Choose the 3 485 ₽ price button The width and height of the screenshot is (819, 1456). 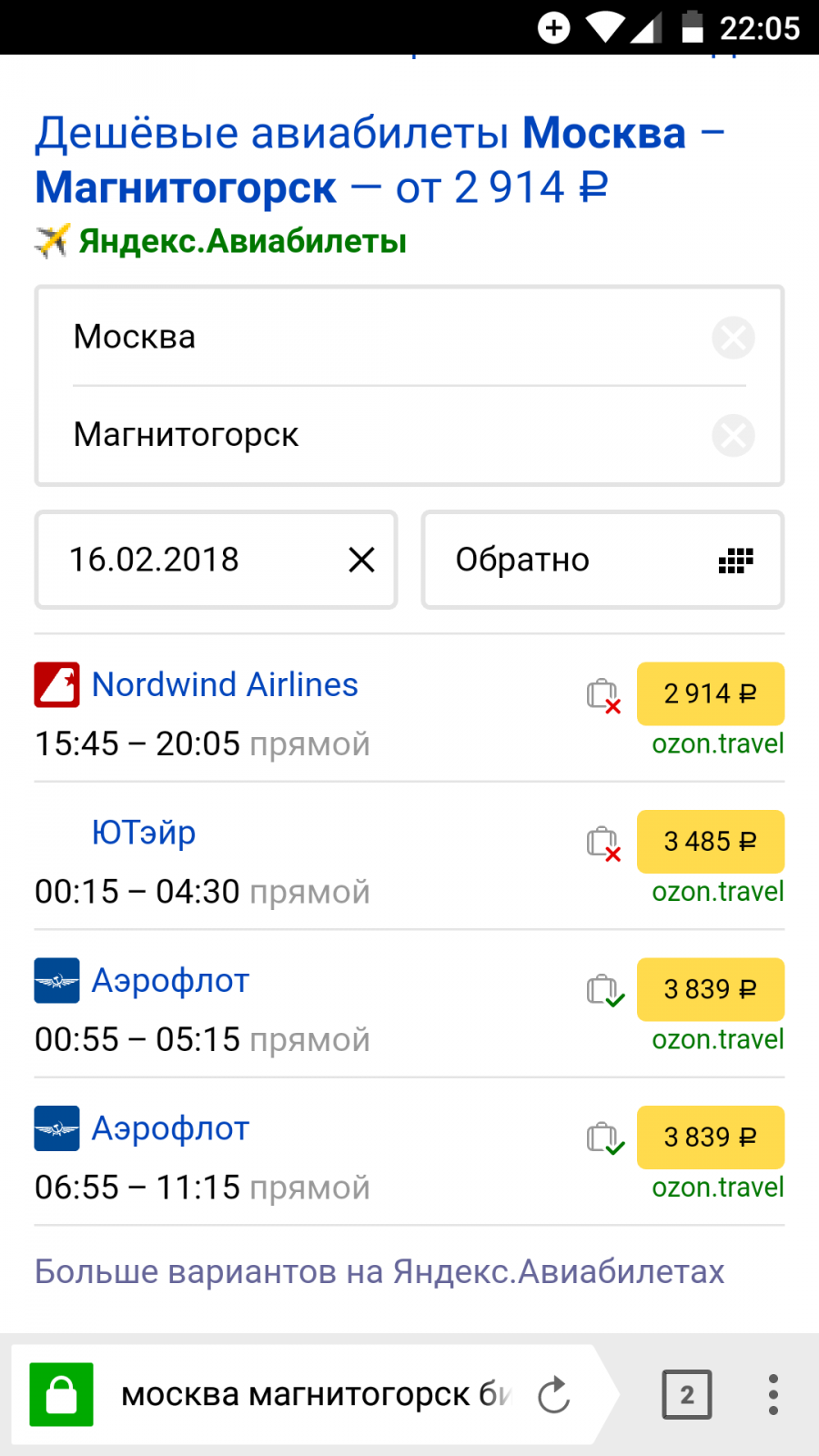point(711,841)
